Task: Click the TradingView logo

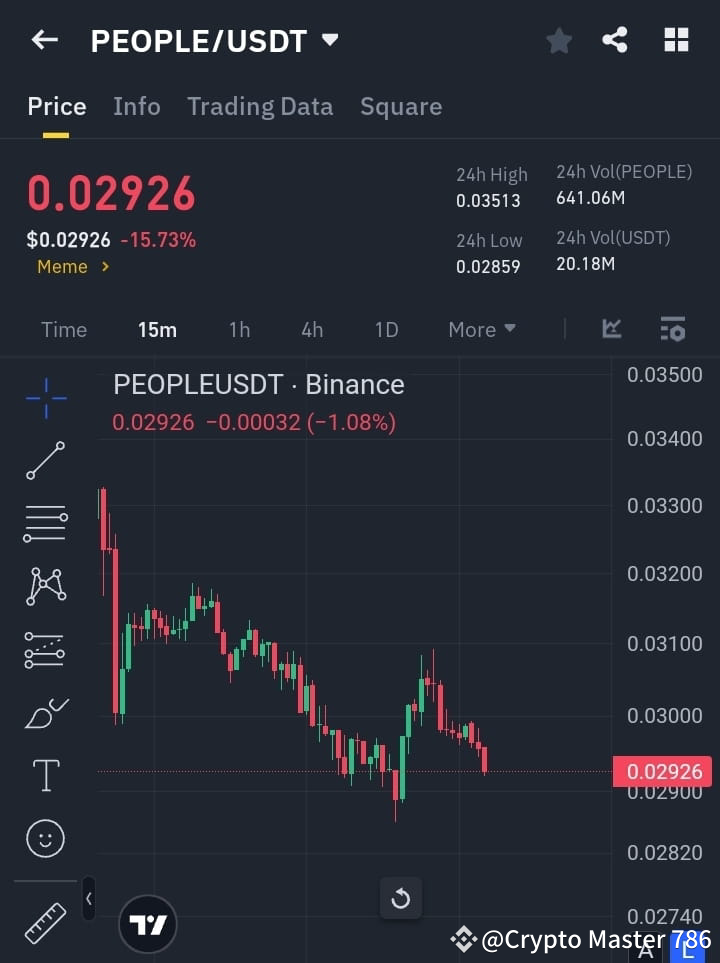Action: (148, 923)
